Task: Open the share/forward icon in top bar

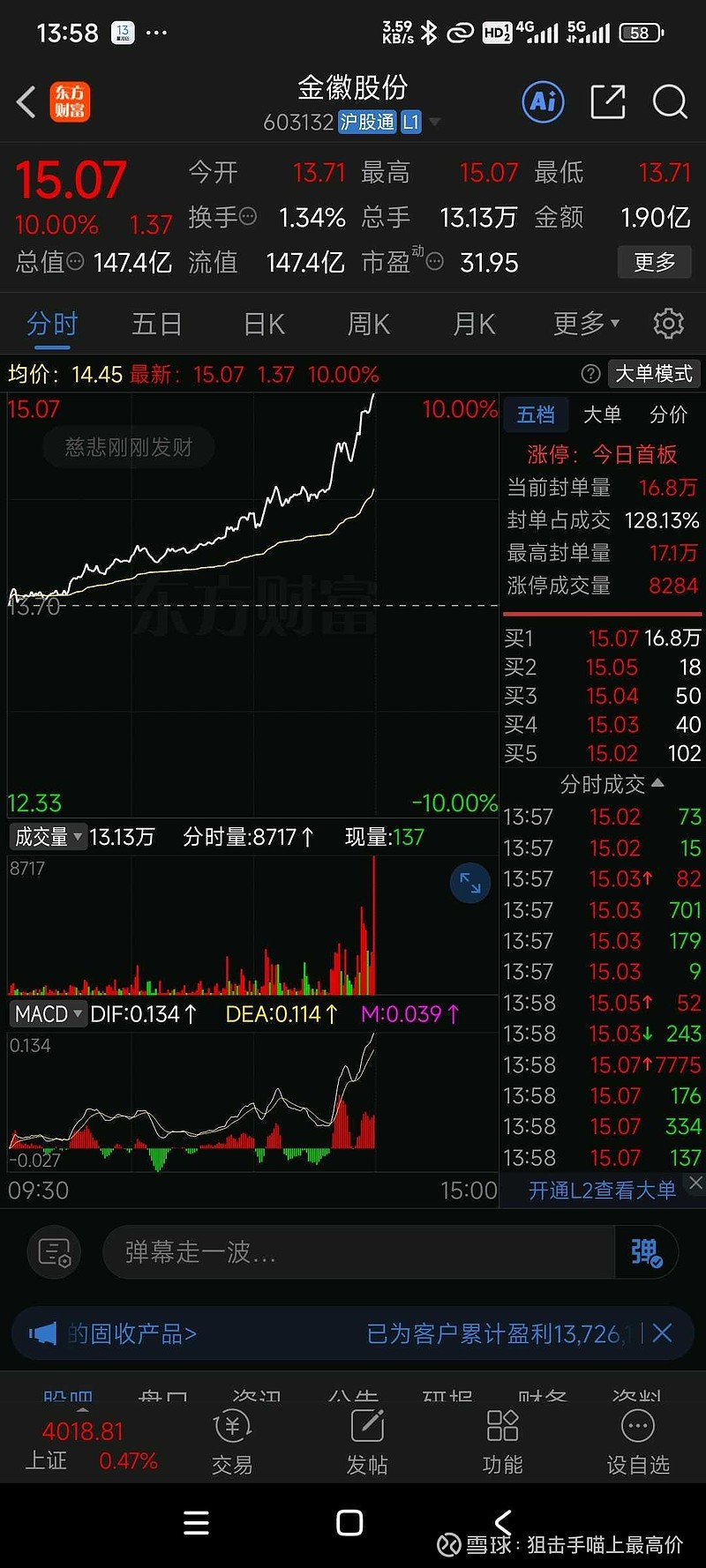Action: [x=607, y=101]
